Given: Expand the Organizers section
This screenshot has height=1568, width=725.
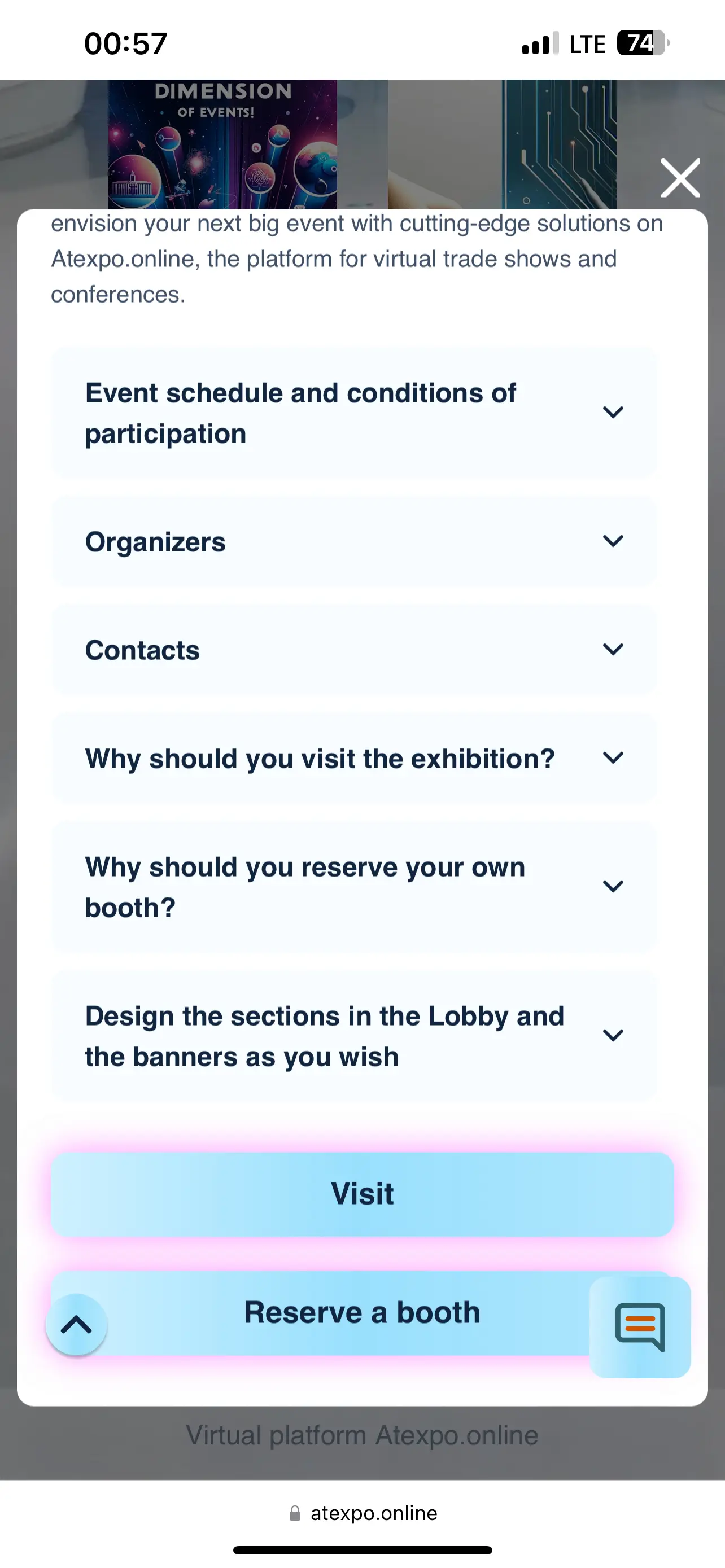Looking at the screenshot, I should [x=354, y=541].
